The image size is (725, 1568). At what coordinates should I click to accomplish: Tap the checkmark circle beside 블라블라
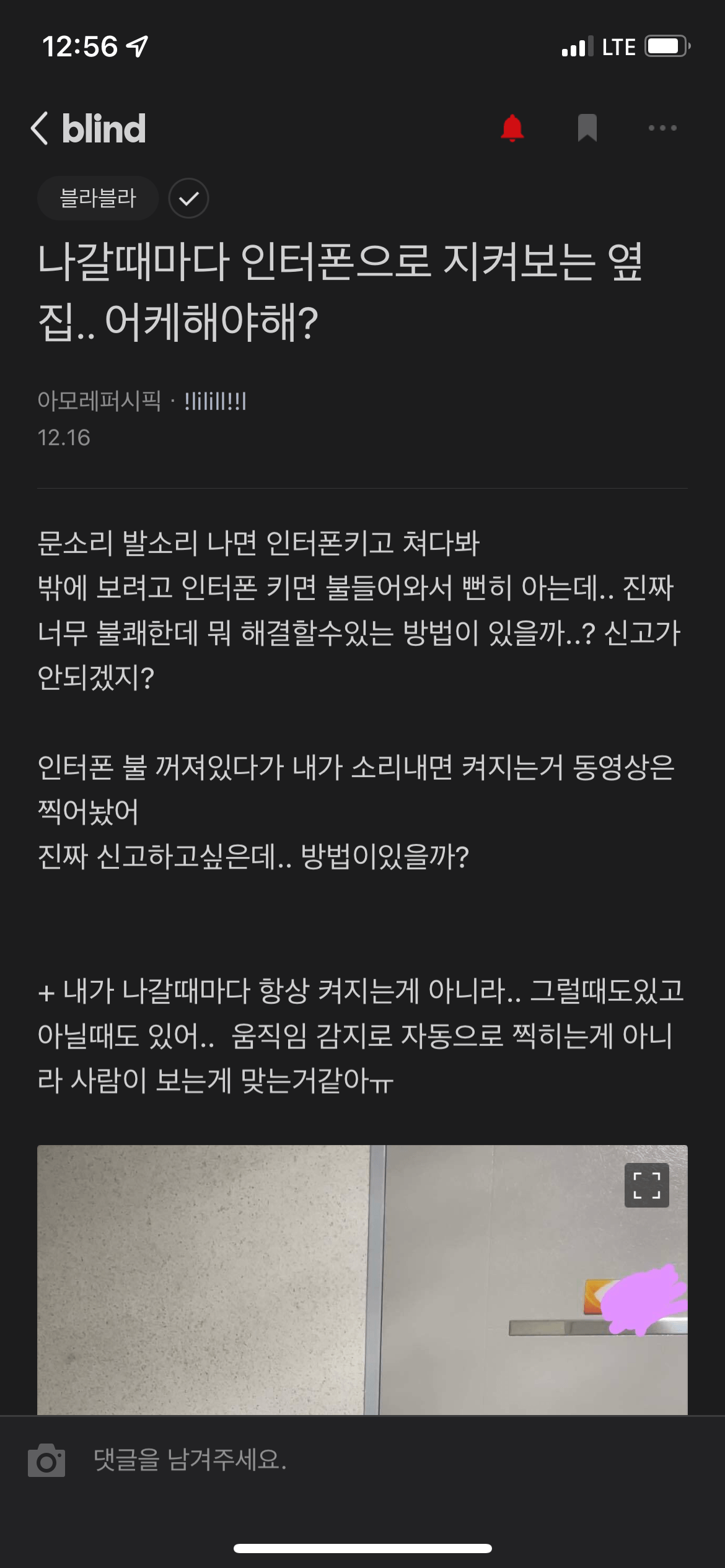coord(188,198)
